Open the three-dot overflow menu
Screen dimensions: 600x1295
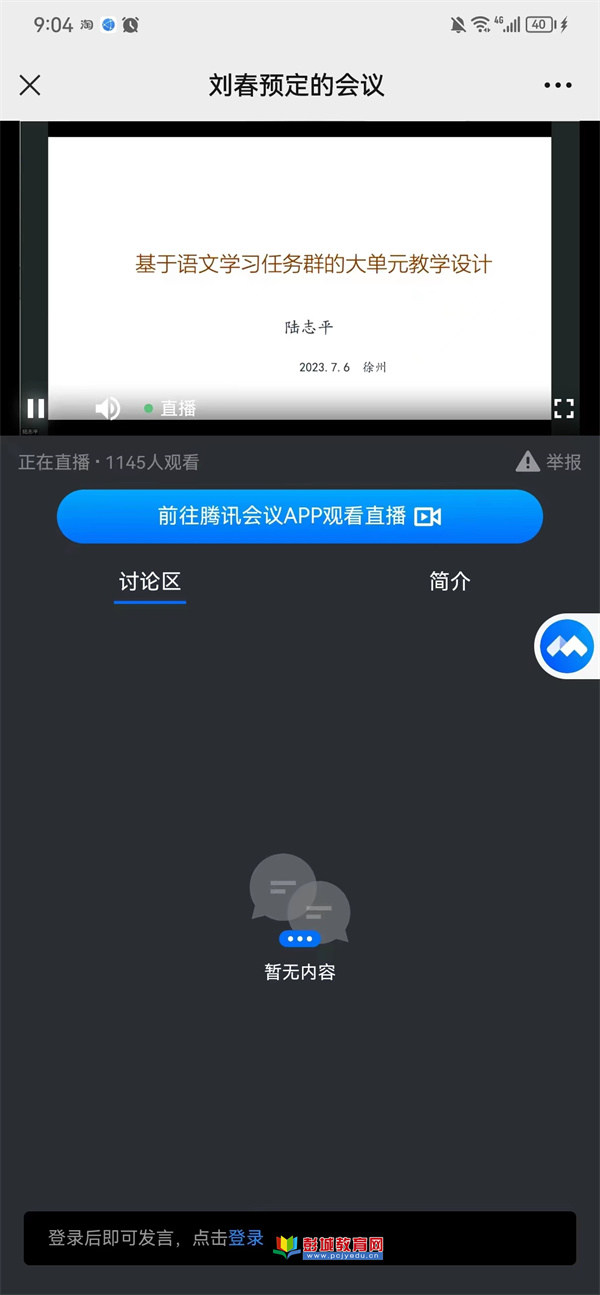[558, 85]
